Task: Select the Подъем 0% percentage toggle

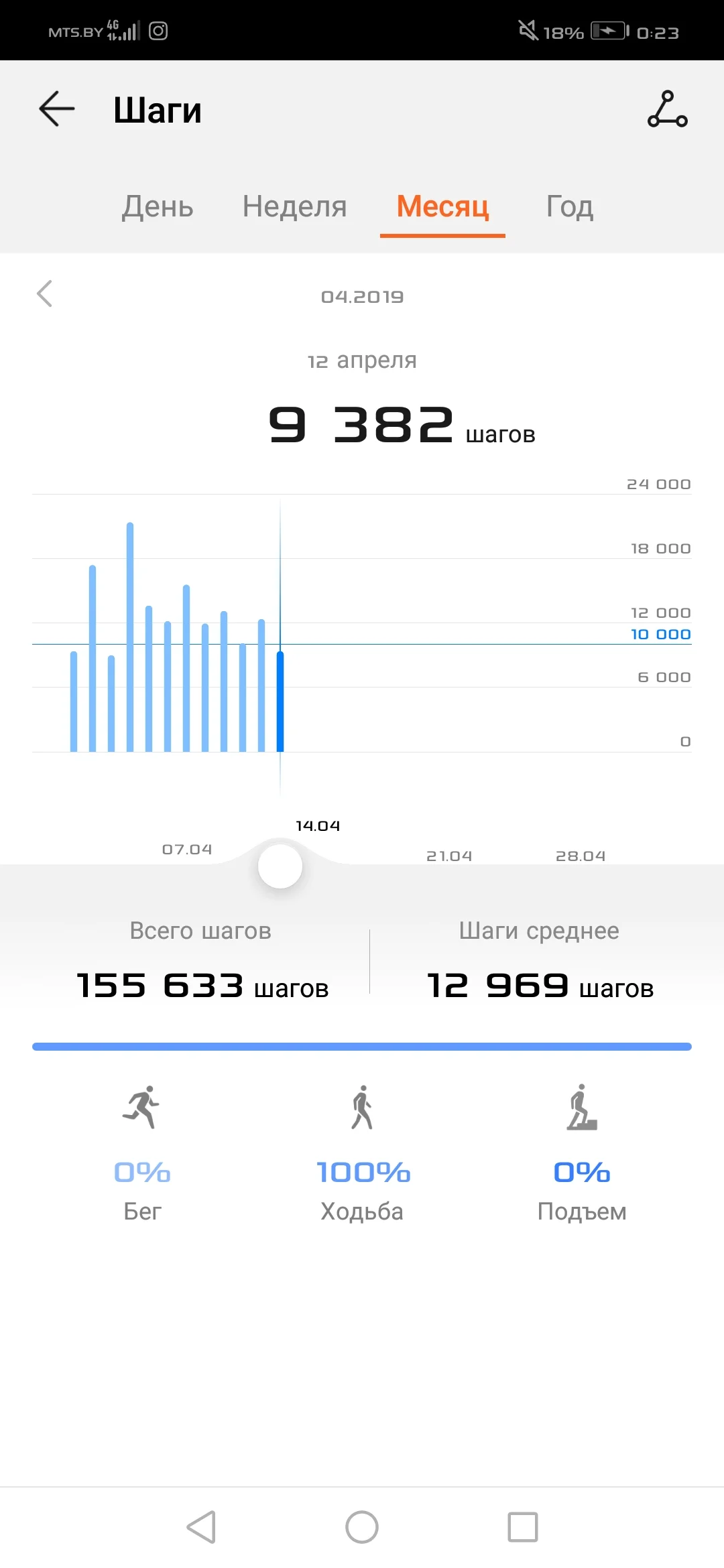Action: click(583, 1173)
